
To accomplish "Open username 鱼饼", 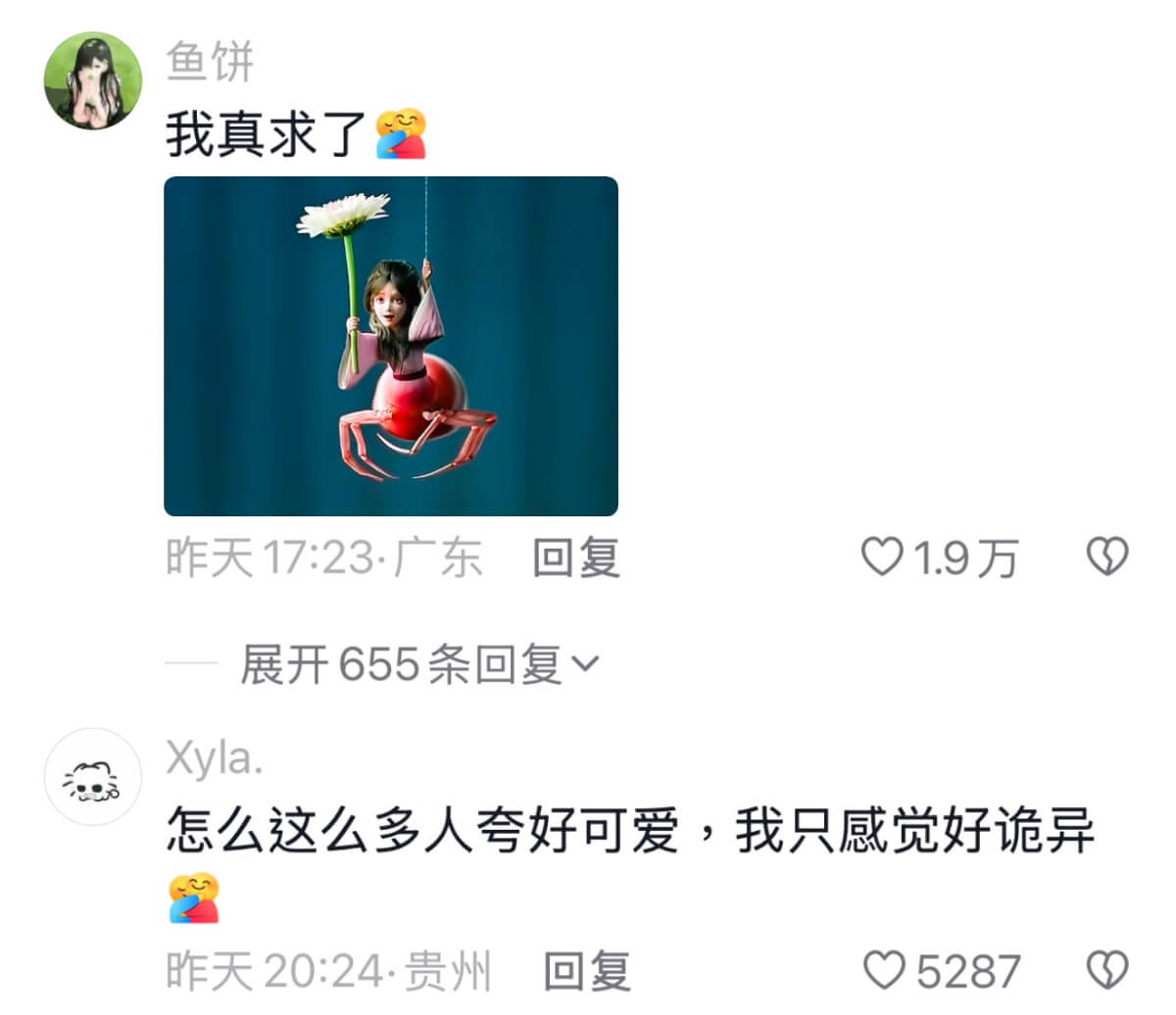I will tap(210, 62).
